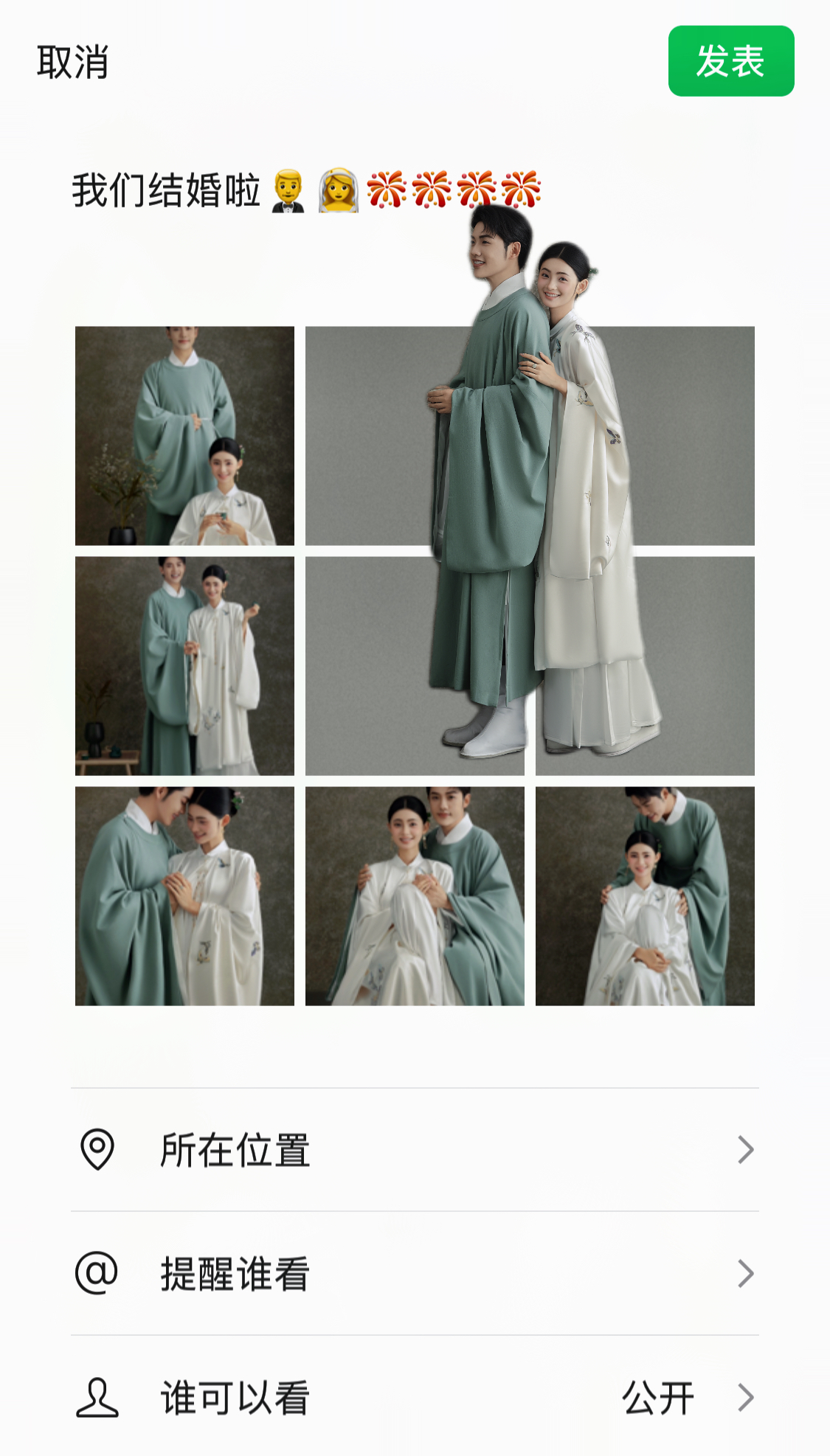Screen dimensions: 830x1456
Task: Open photo of couple touching foreheads
Action: (184, 896)
